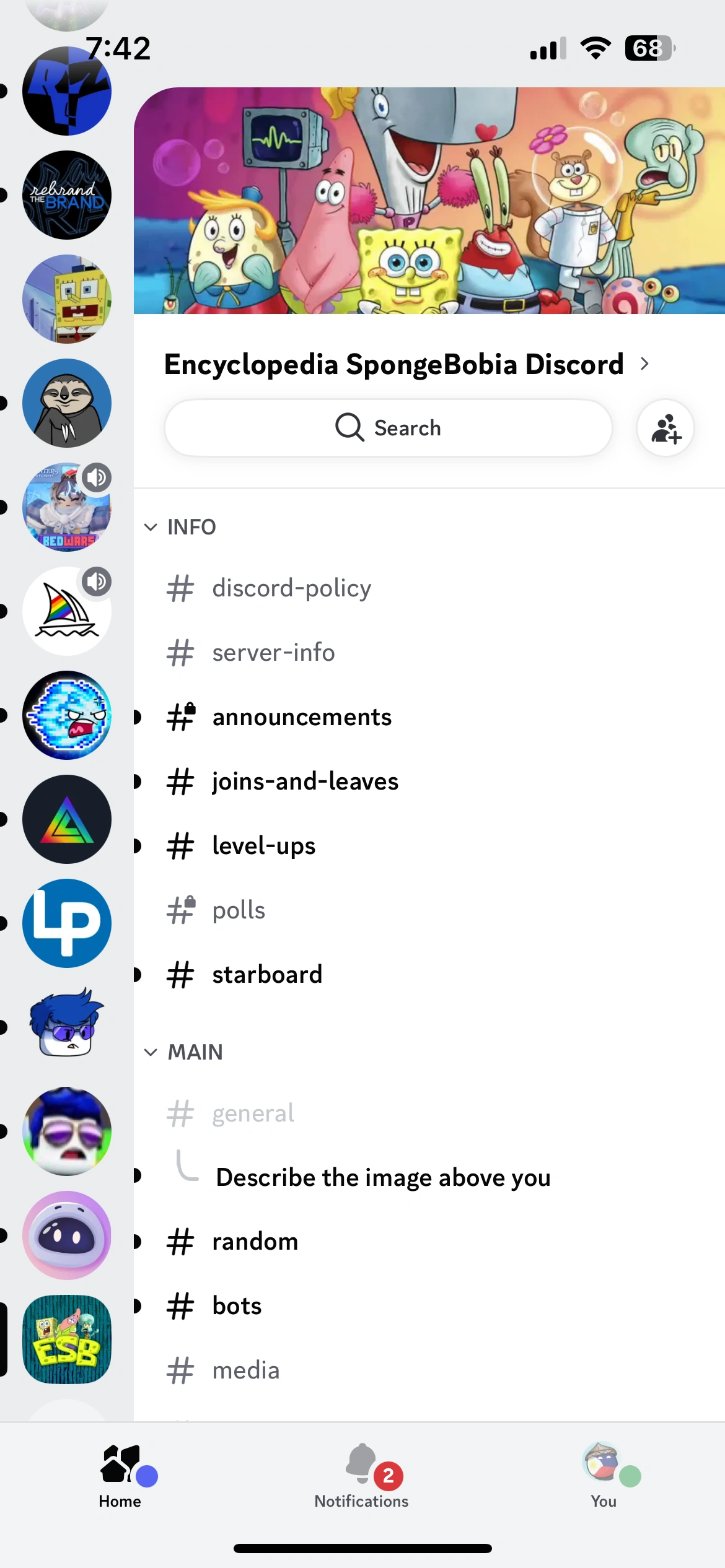Select the SpongeBob avatar server icon

pos(66,299)
